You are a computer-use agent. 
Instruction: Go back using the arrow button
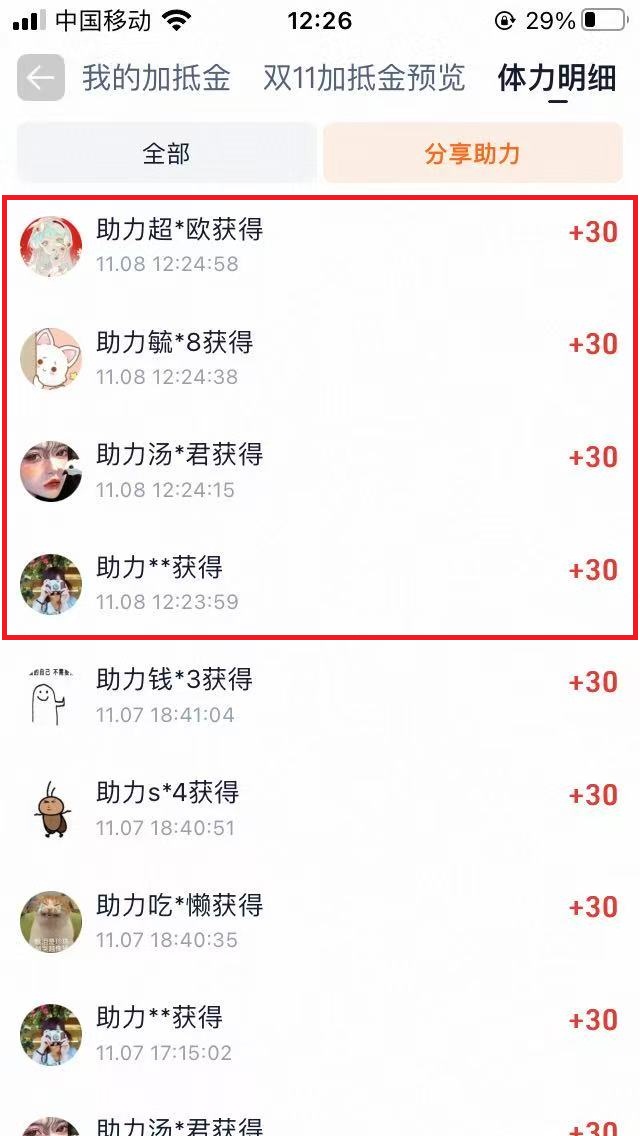(x=41, y=78)
